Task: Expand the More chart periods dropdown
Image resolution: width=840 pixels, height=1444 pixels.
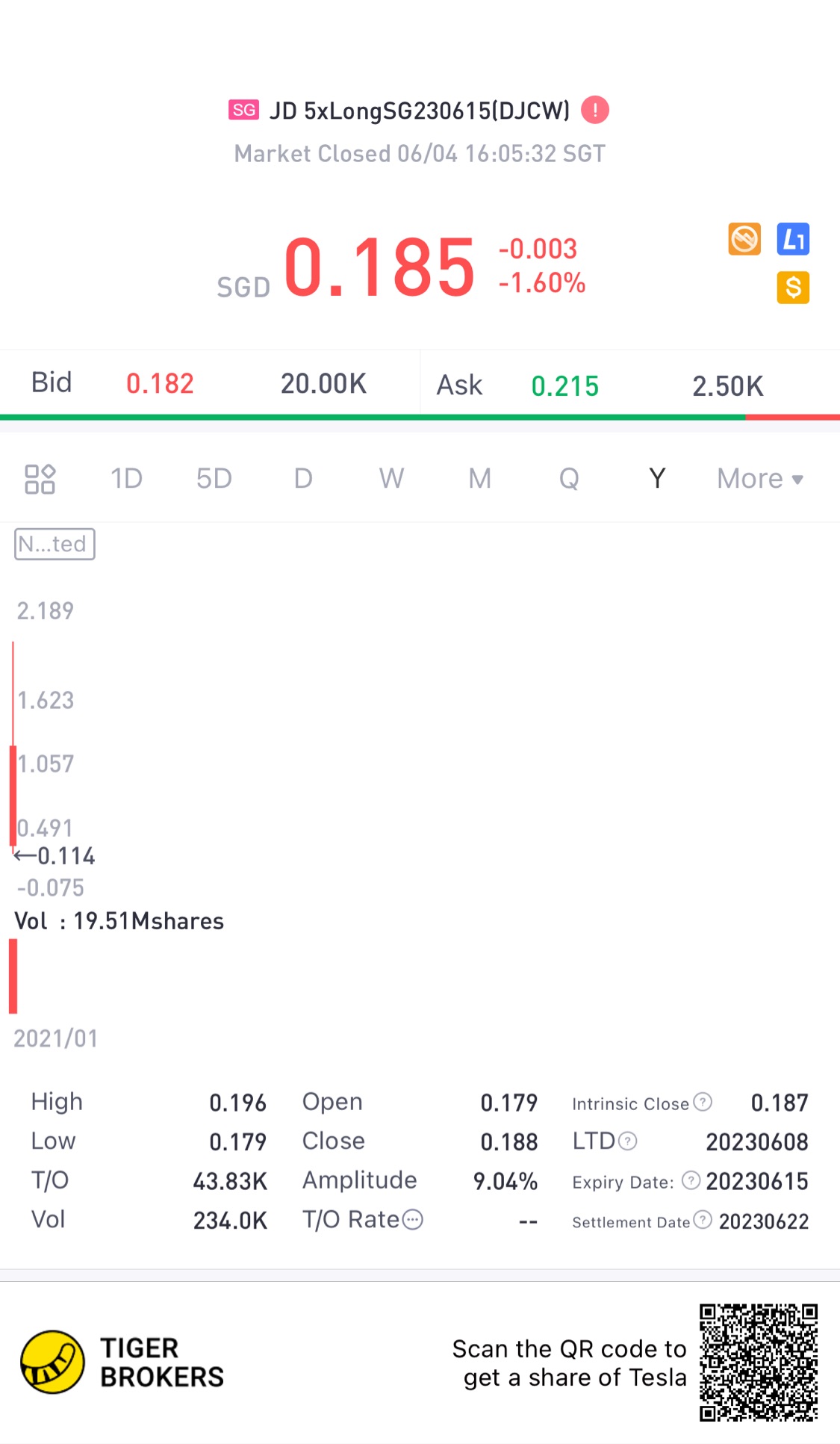Action: click(x=760, y=479)
